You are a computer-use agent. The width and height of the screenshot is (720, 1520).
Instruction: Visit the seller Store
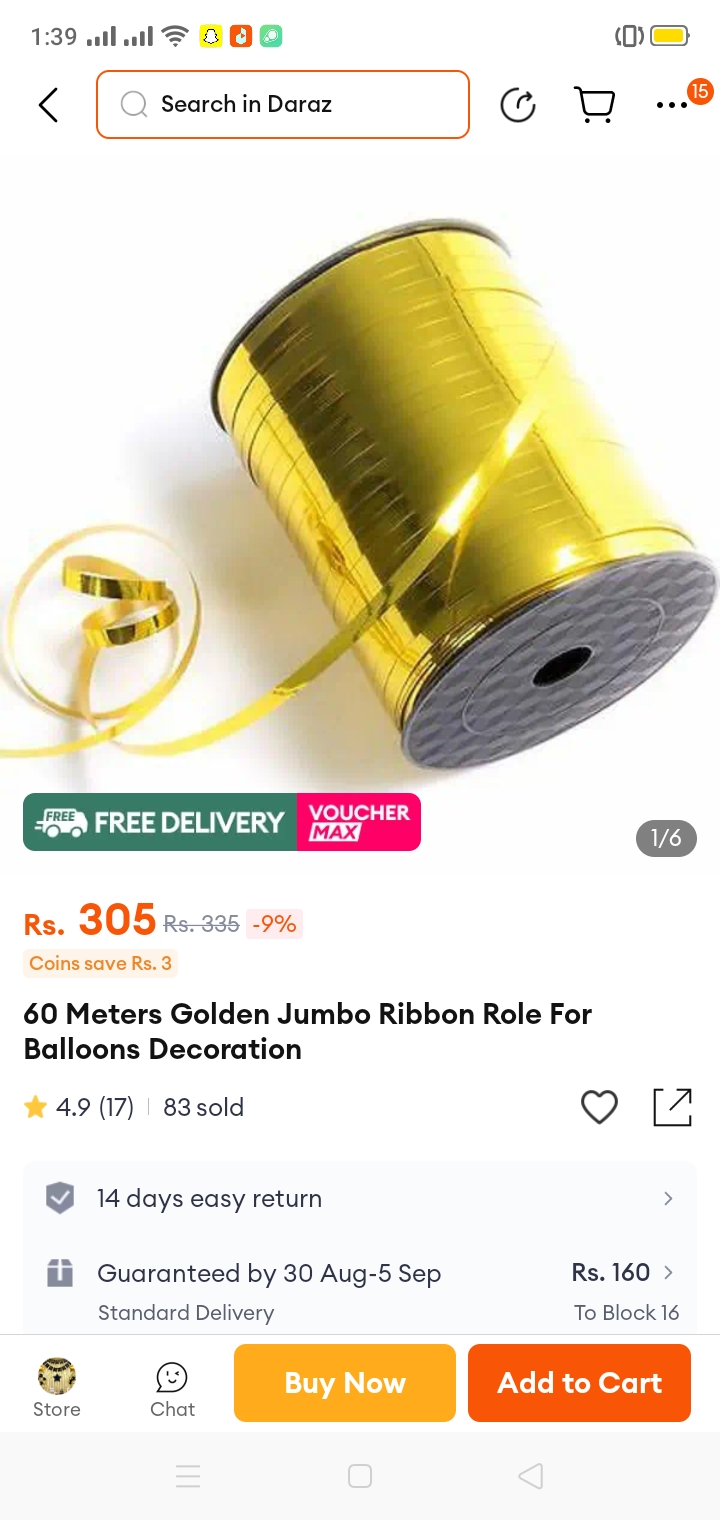(57, 1387)
